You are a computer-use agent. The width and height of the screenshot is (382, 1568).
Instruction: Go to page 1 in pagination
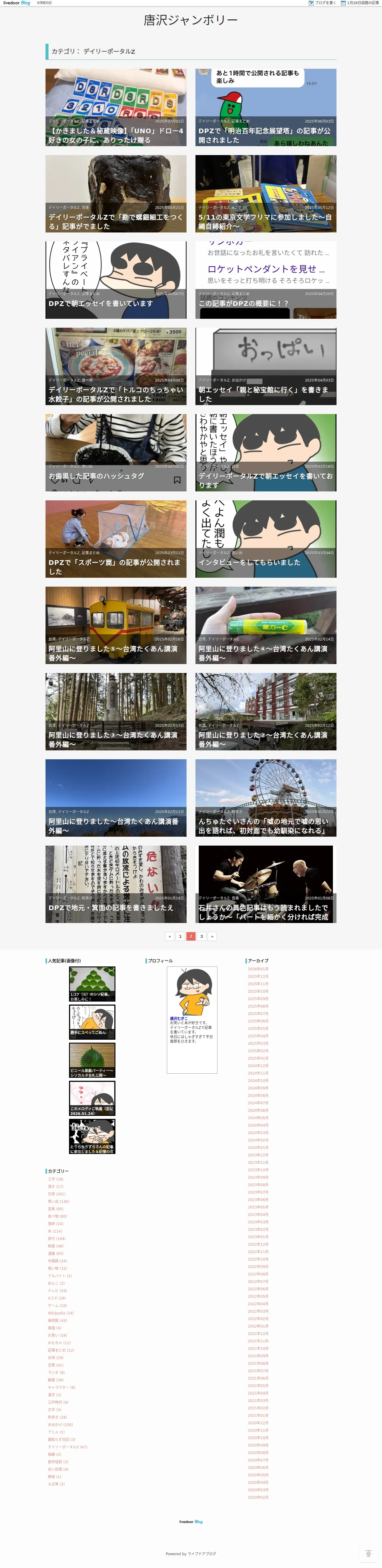(x=180, y=936)
